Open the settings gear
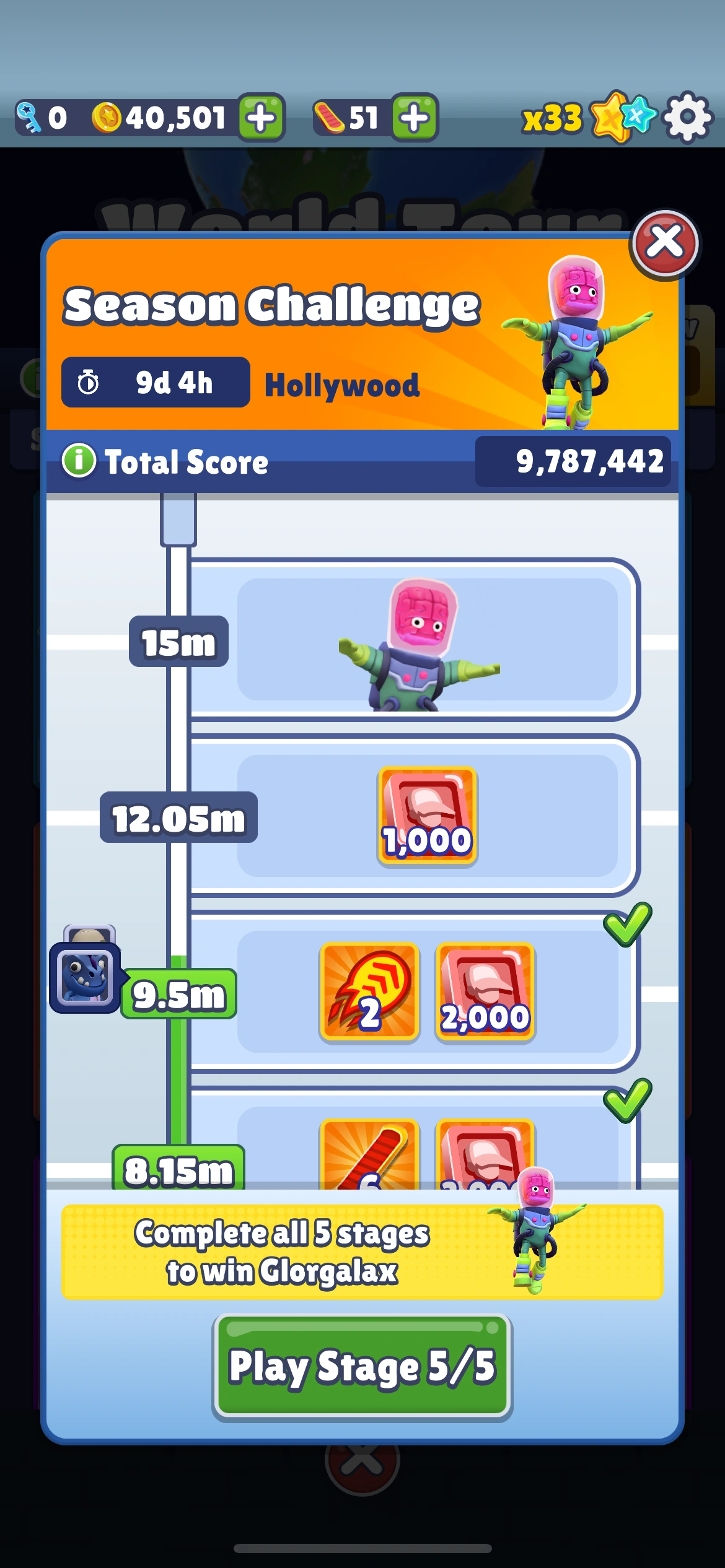725x1568 pixels. (x=688, y=117)
